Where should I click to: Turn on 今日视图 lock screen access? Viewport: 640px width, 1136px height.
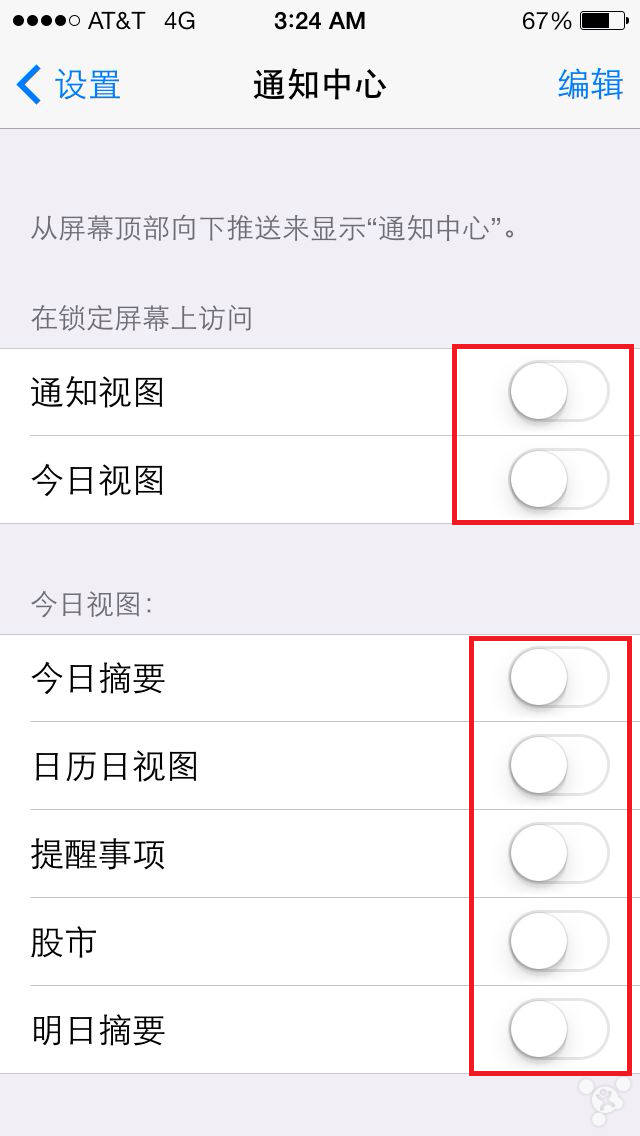click(558, 479)
